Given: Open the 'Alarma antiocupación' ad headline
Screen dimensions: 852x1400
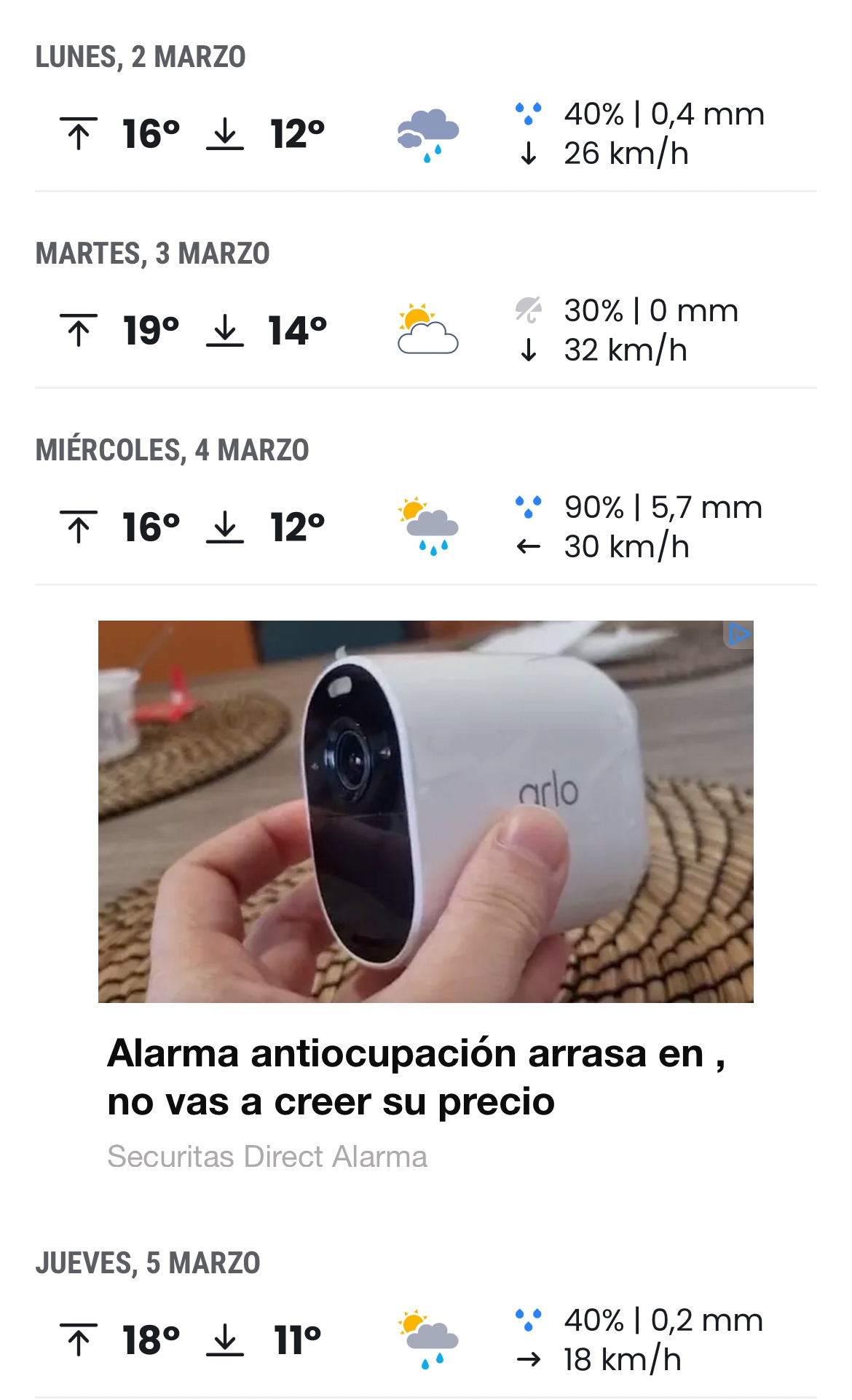Looking at the screenshot, I should pyautogui.click(x=415, y=1077).
